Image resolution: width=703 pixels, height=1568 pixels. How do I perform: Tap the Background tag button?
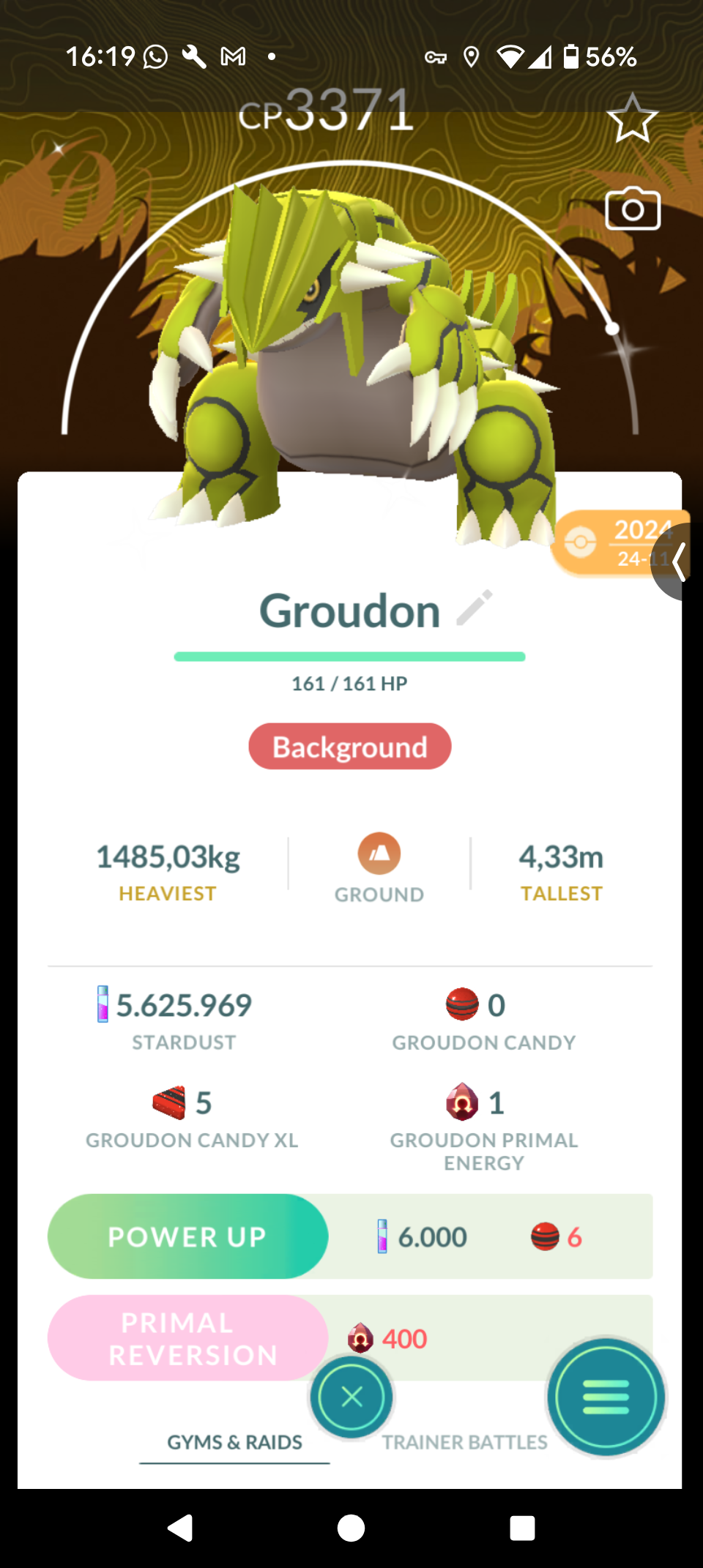350,747
